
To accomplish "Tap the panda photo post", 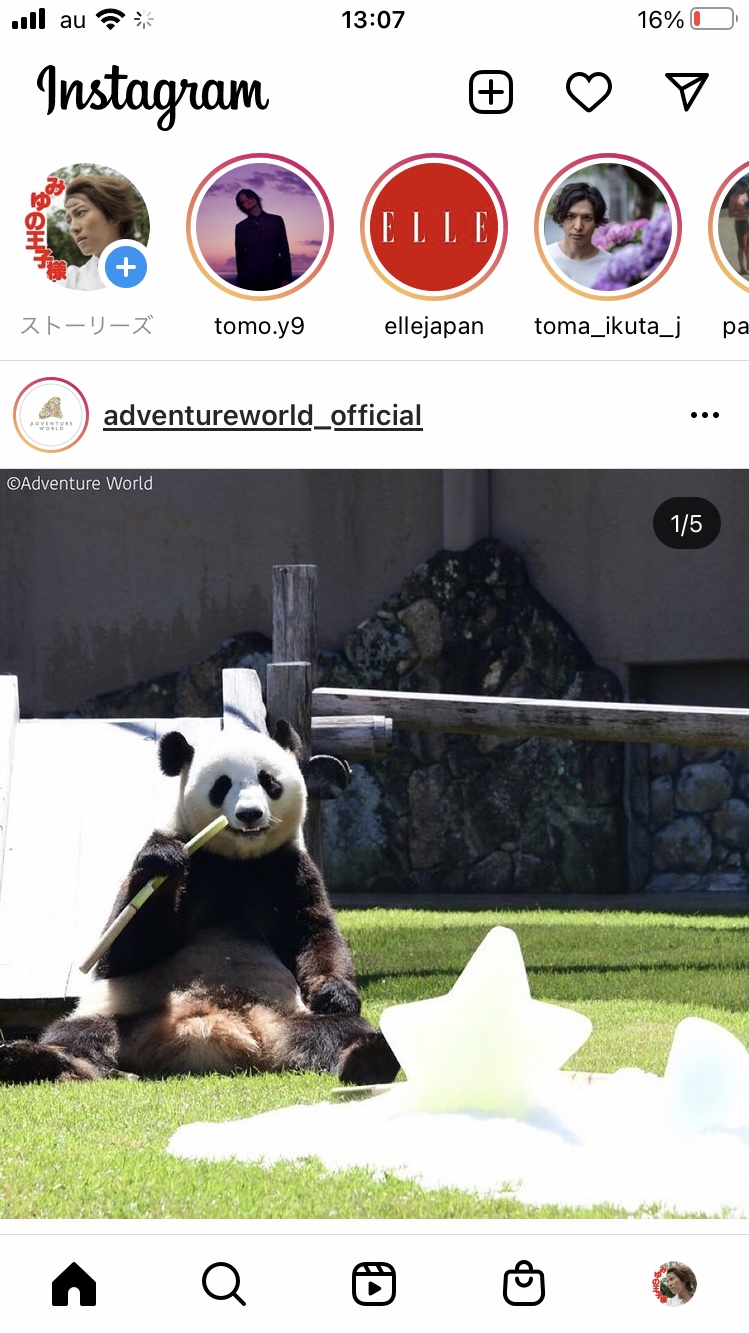I will (x=374, y=843).
